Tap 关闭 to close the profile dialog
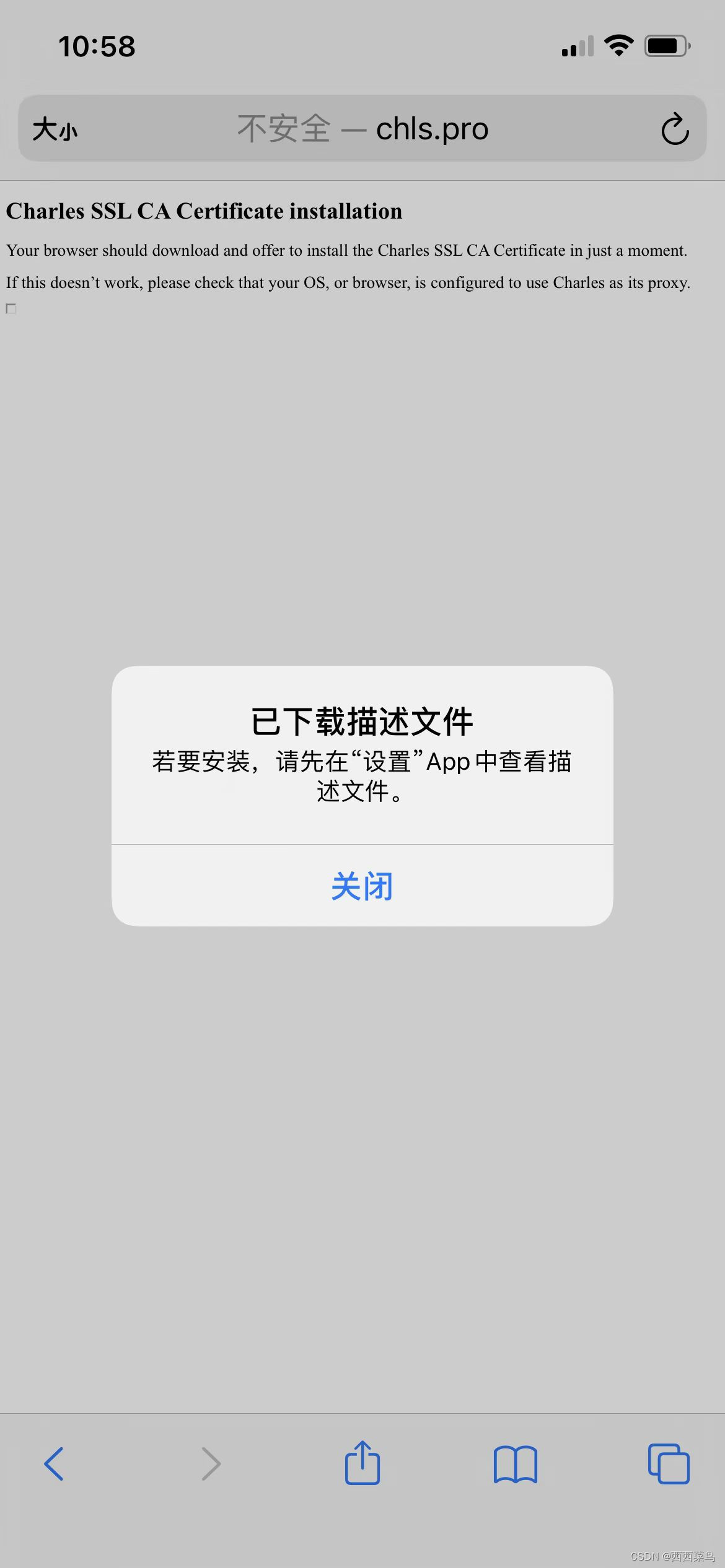725x1568 pixels. 362,886
